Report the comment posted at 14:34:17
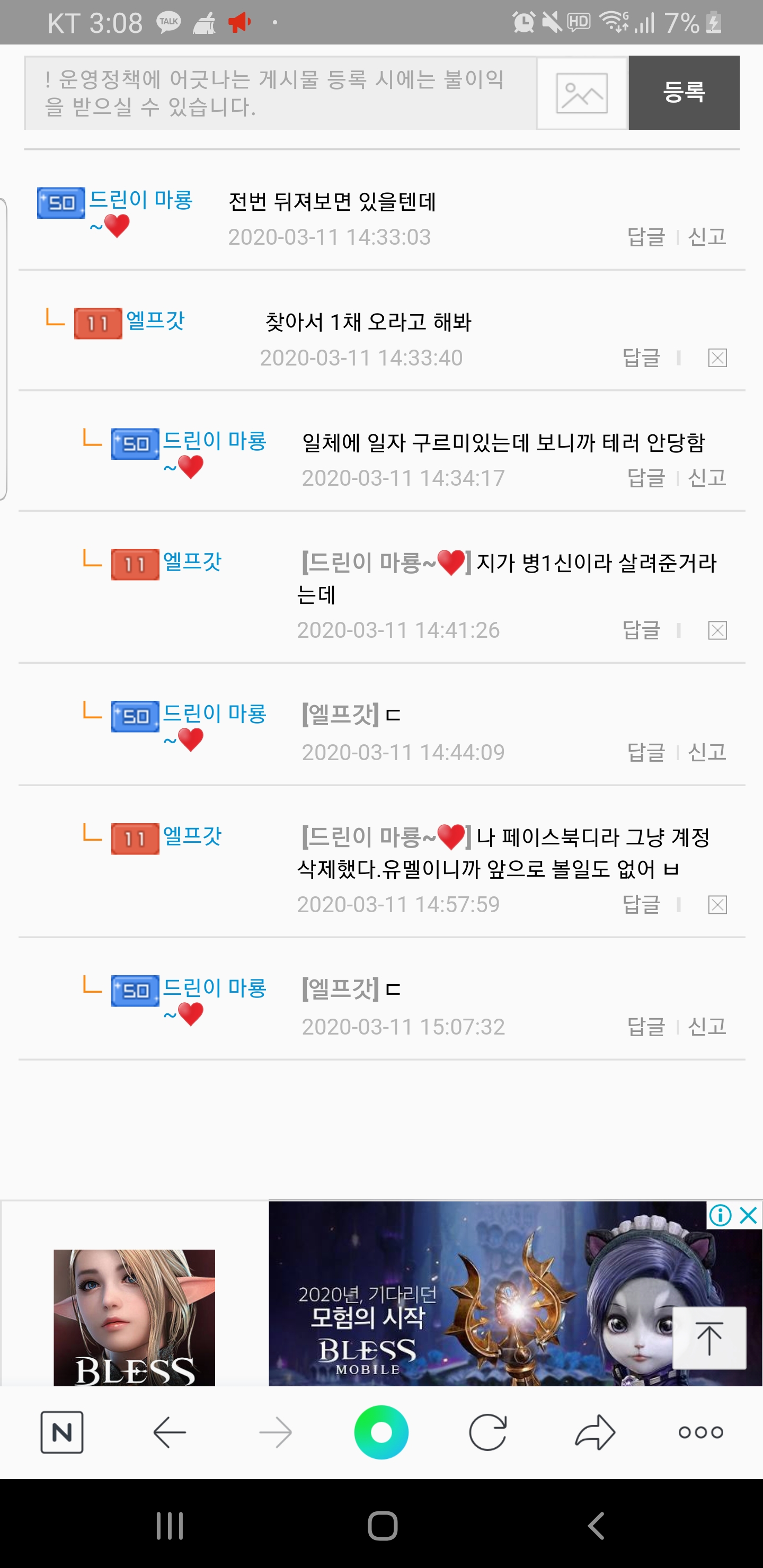The height and width of the screenshot is (1568, 763). point(706,478)
